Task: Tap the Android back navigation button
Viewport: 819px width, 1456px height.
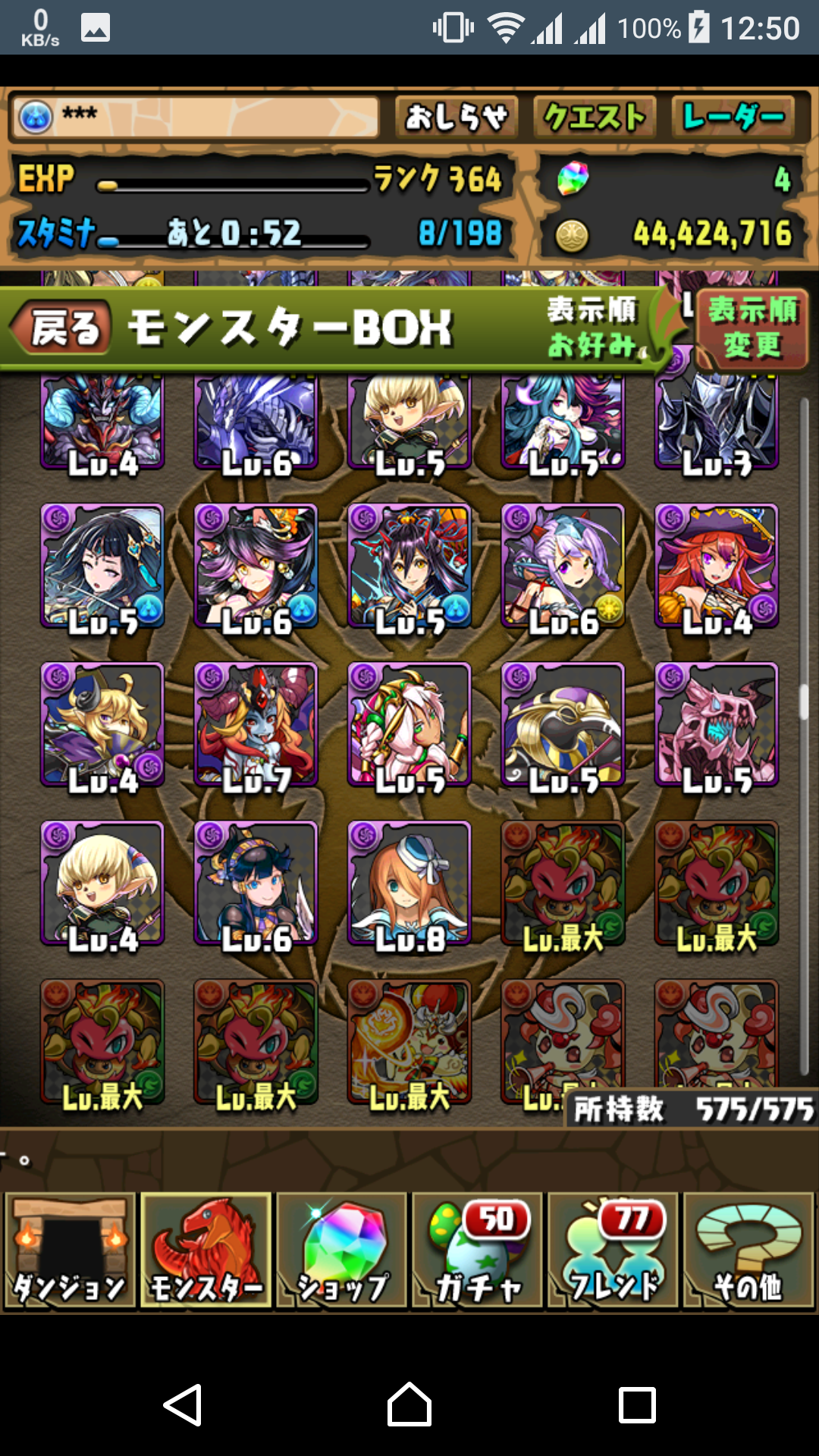Action: (x=183, y=1404)
